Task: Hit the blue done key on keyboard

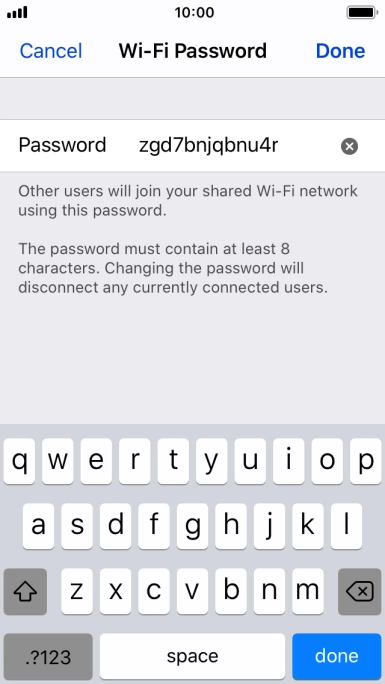Action: 337,656
